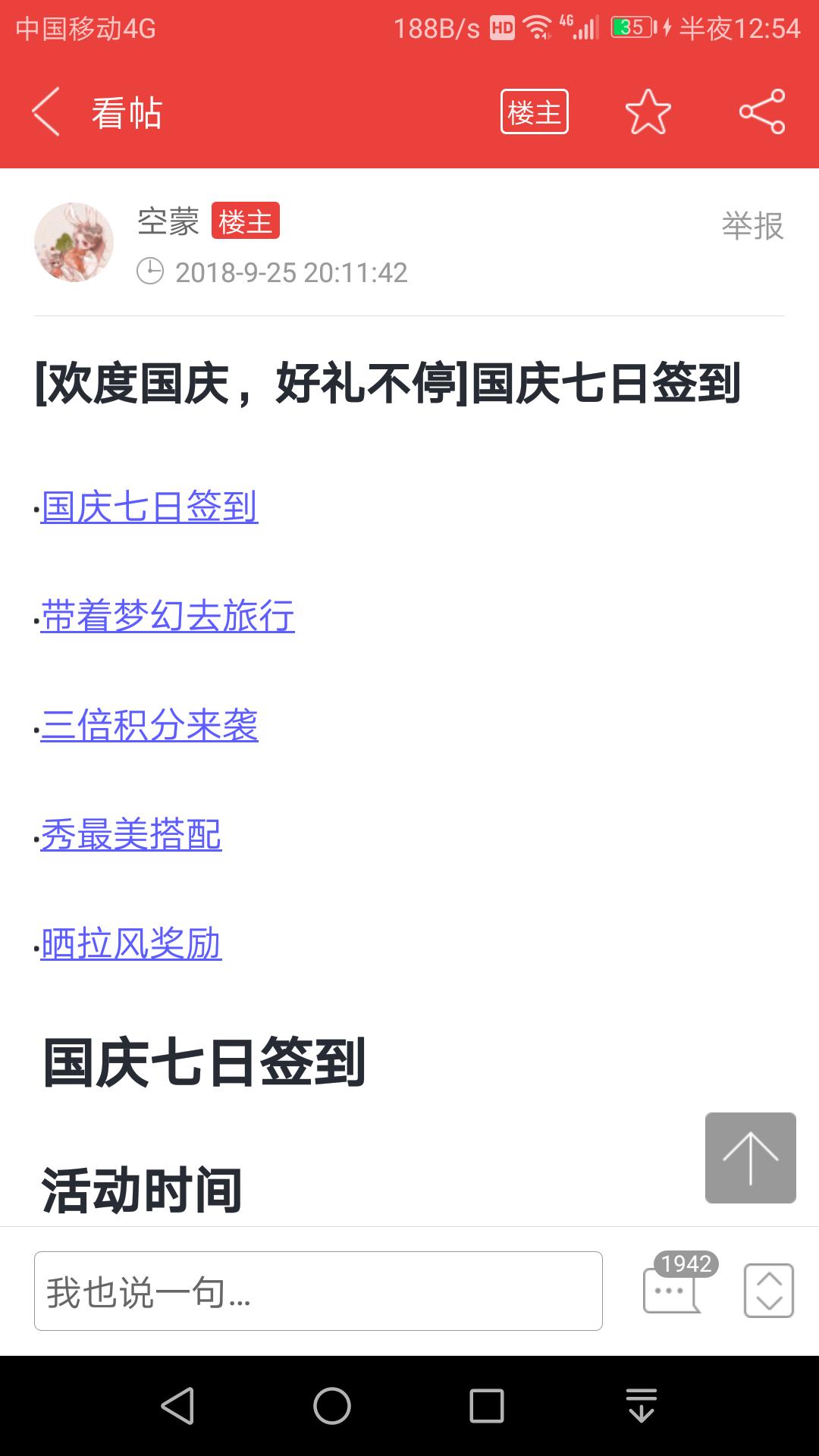Image resolution: width=819 pixels, height=1456 pixels.
Task: Favorite this thread with the star
Action: [648, 112]
